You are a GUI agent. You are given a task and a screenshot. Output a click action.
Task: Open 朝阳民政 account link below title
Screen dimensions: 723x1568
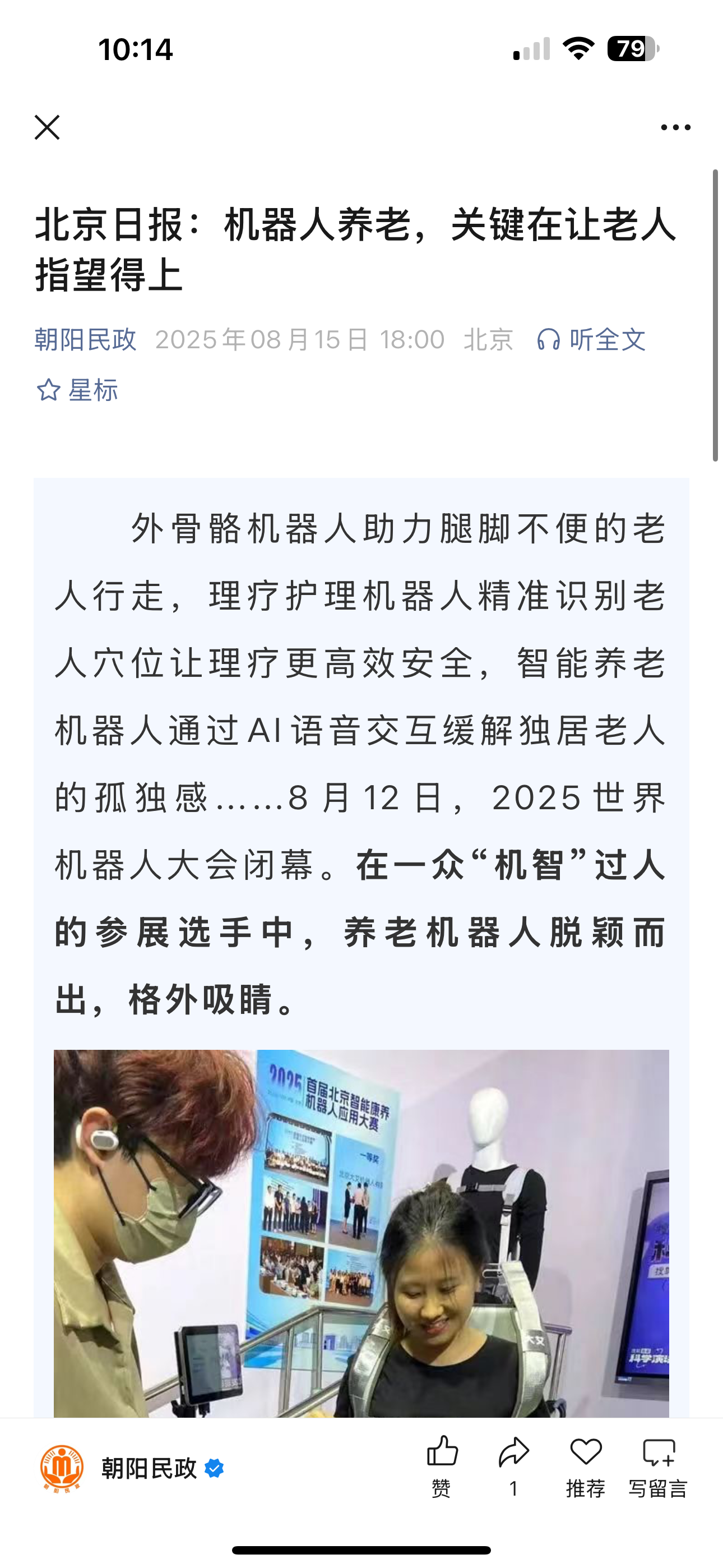pyautogui.click(x=85, y=339)
